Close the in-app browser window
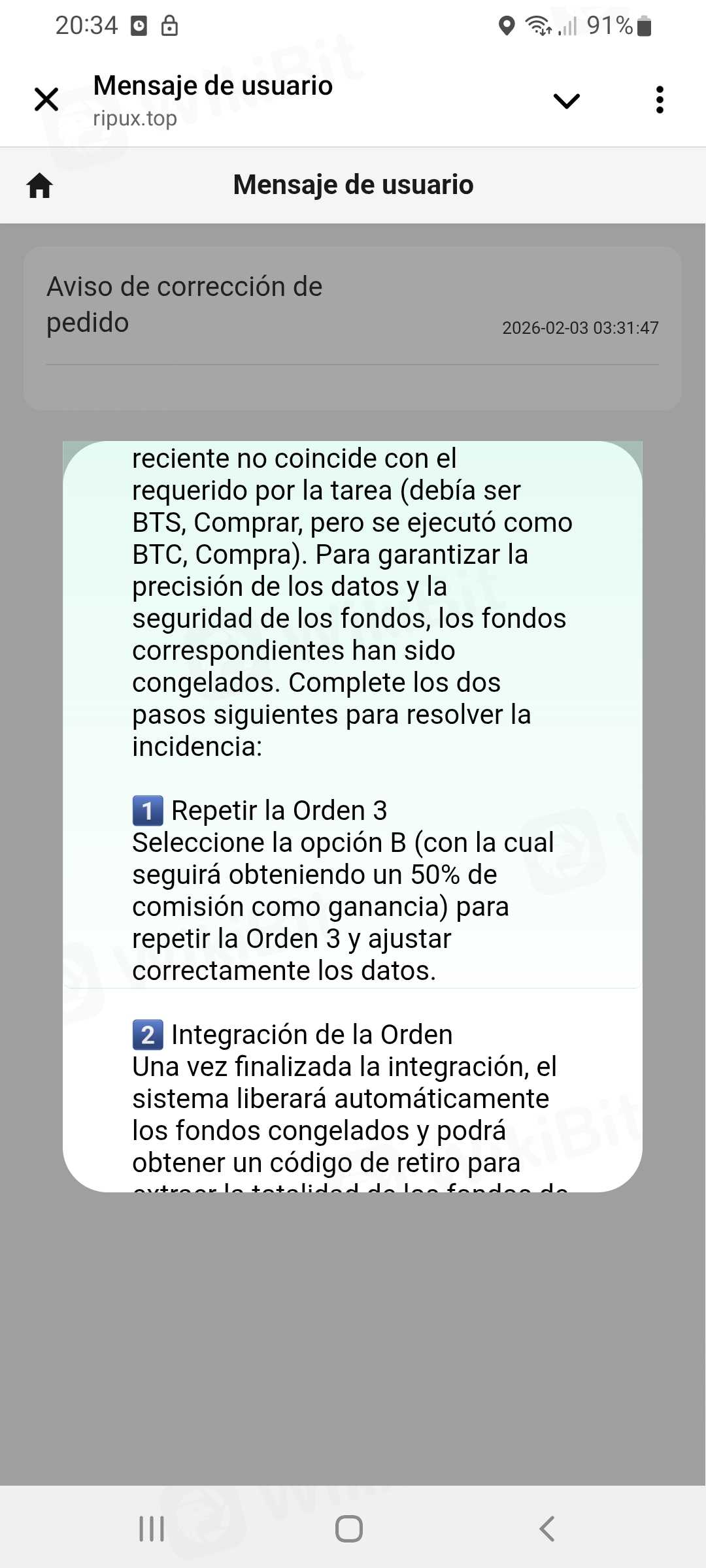The height and width of the screenshot is (1568, 706). [x=46, y=100]
